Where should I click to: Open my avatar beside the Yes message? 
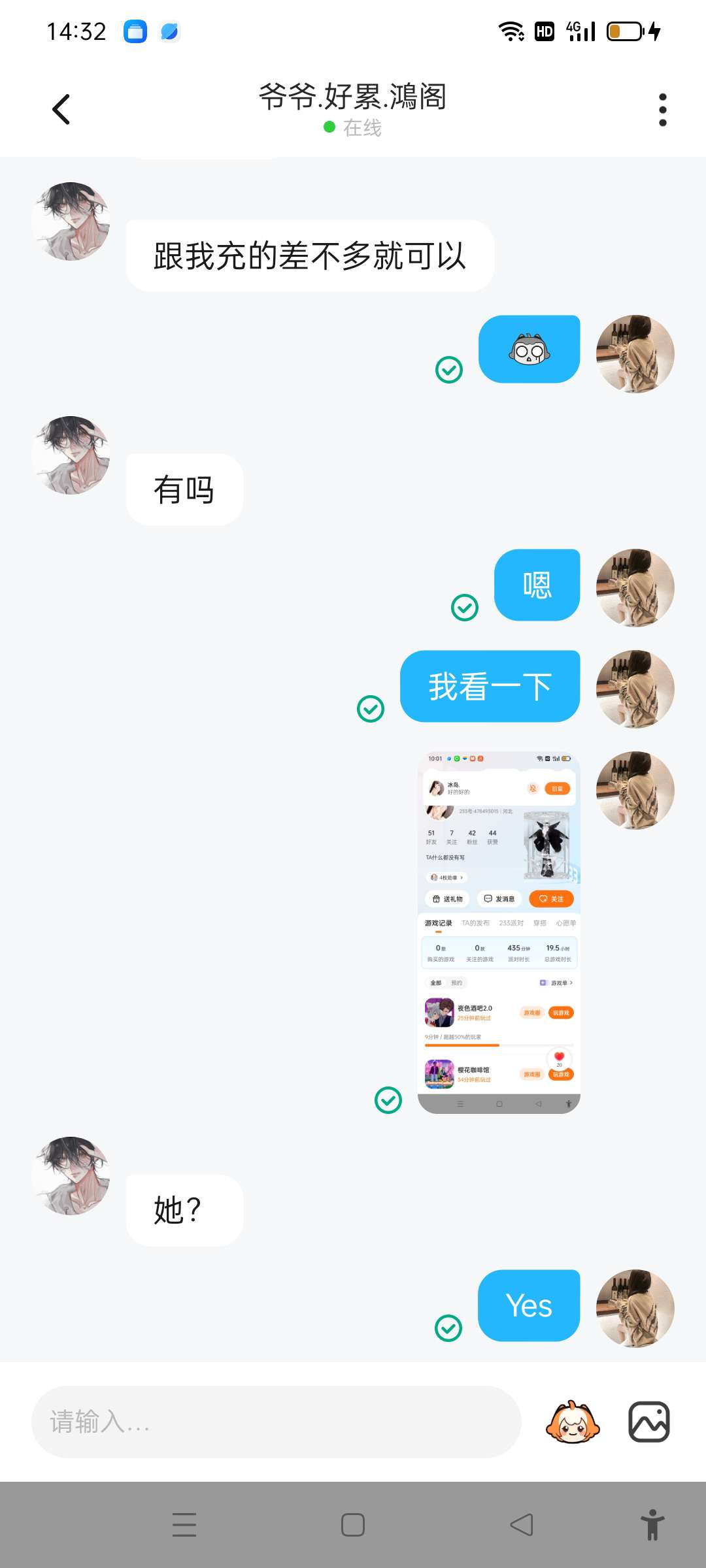coord(635,1309)
